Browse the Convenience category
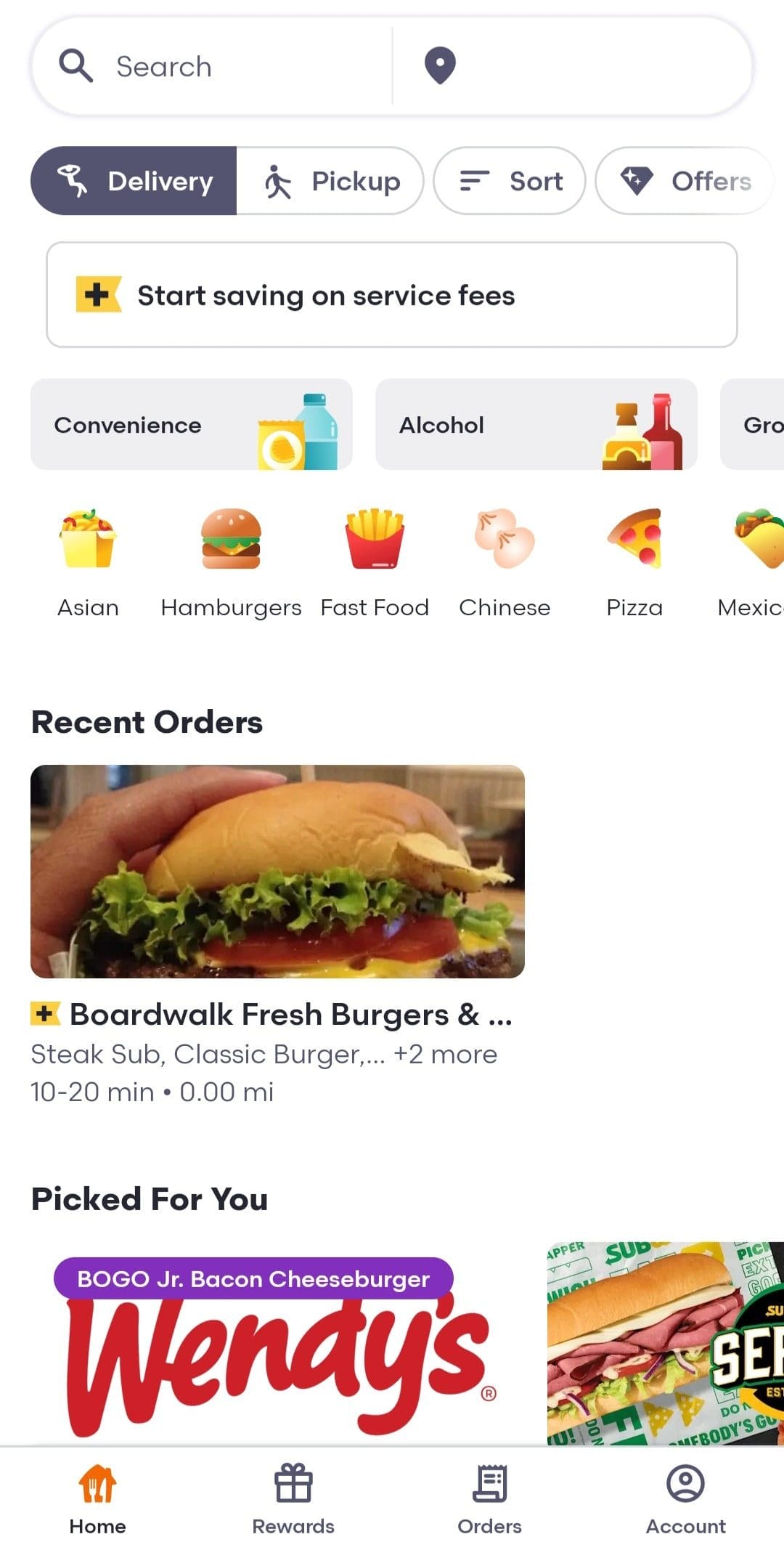 pyautogui.click(x=192, y=424)
